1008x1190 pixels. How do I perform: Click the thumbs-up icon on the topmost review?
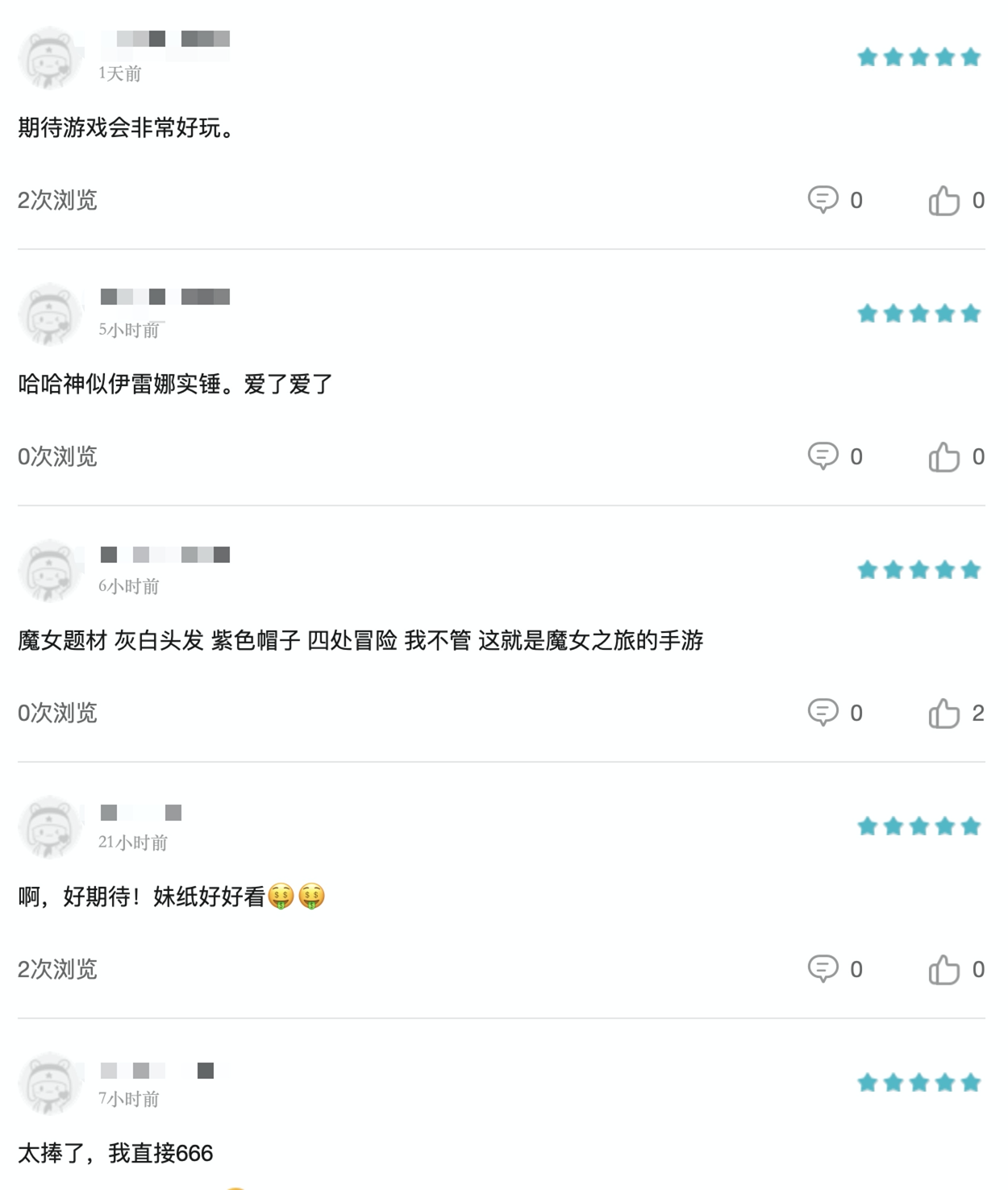click(x=943, y=201)
